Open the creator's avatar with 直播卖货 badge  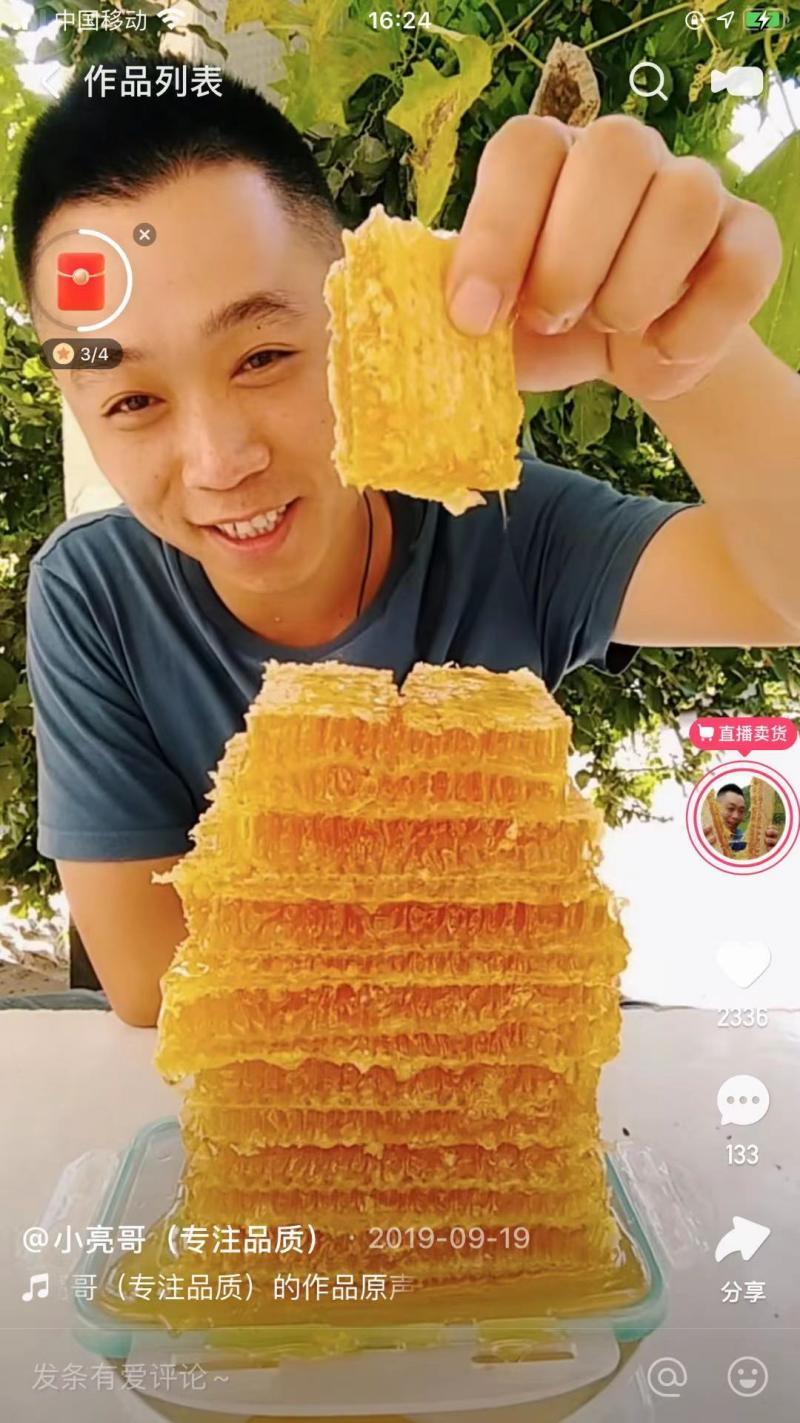click(742, 818)
